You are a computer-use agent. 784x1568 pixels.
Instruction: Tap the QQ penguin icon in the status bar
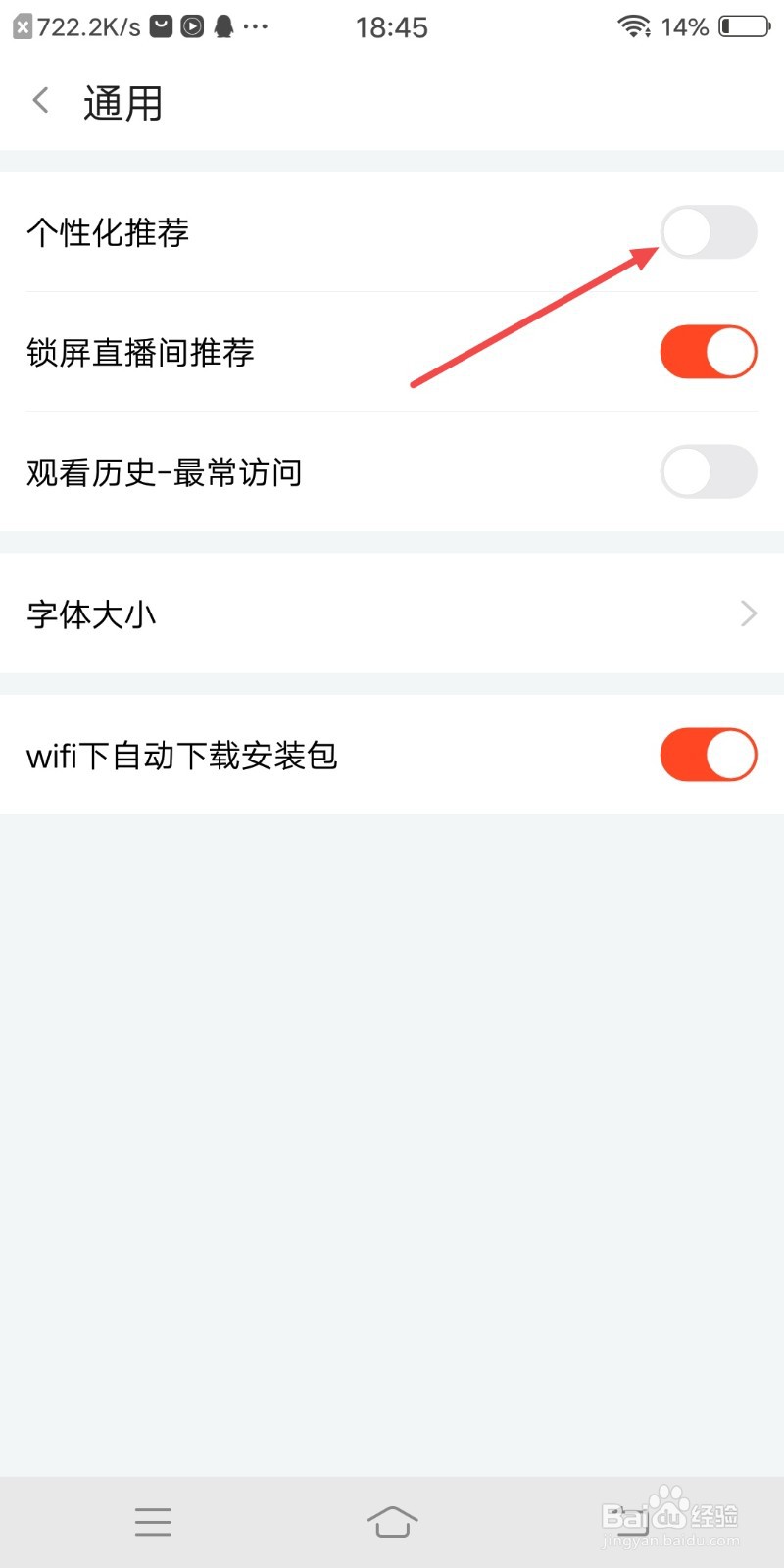[224, 26]
